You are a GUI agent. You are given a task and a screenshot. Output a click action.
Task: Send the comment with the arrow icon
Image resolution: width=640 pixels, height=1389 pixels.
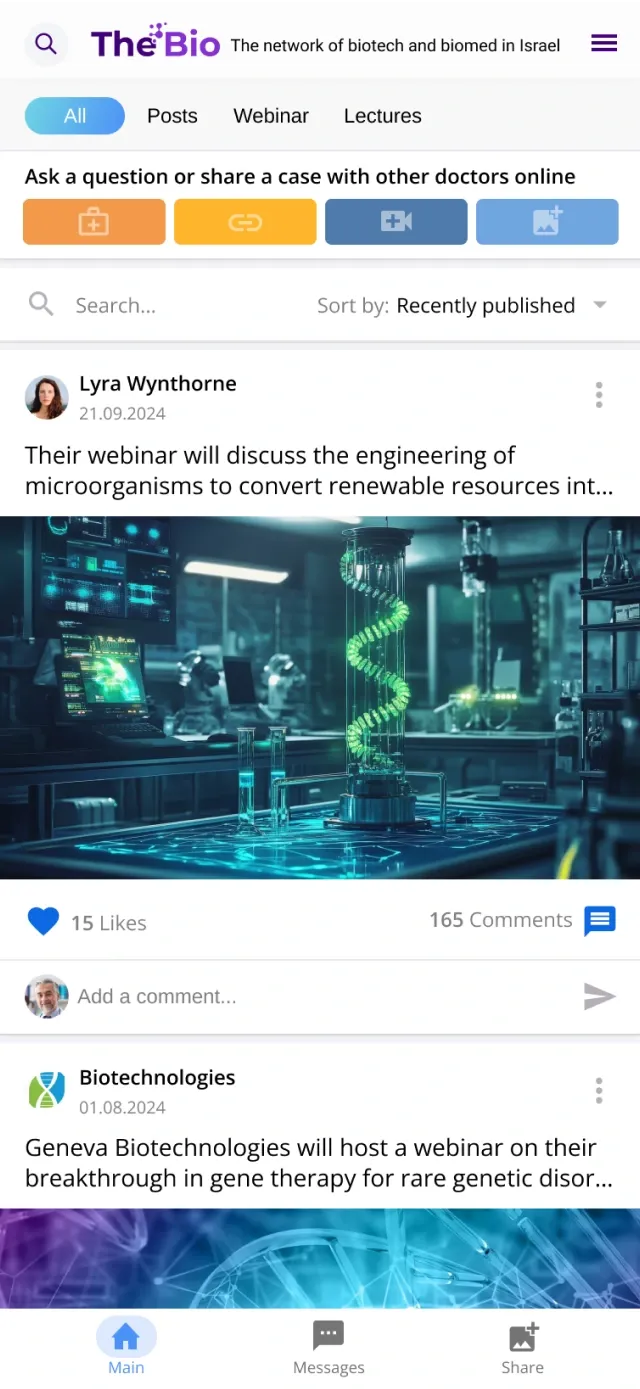[599, 996]
